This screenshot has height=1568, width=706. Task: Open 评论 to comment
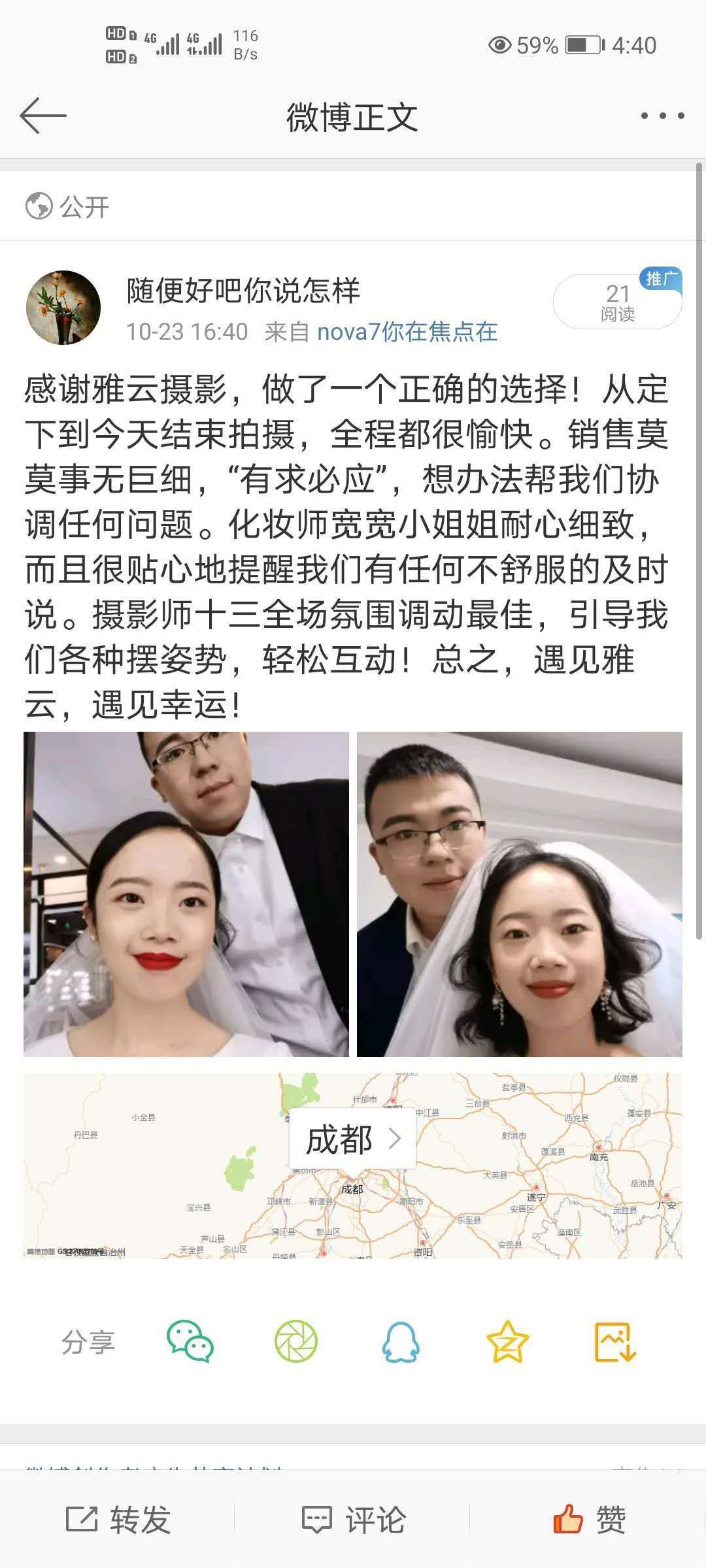(353, 1520)
